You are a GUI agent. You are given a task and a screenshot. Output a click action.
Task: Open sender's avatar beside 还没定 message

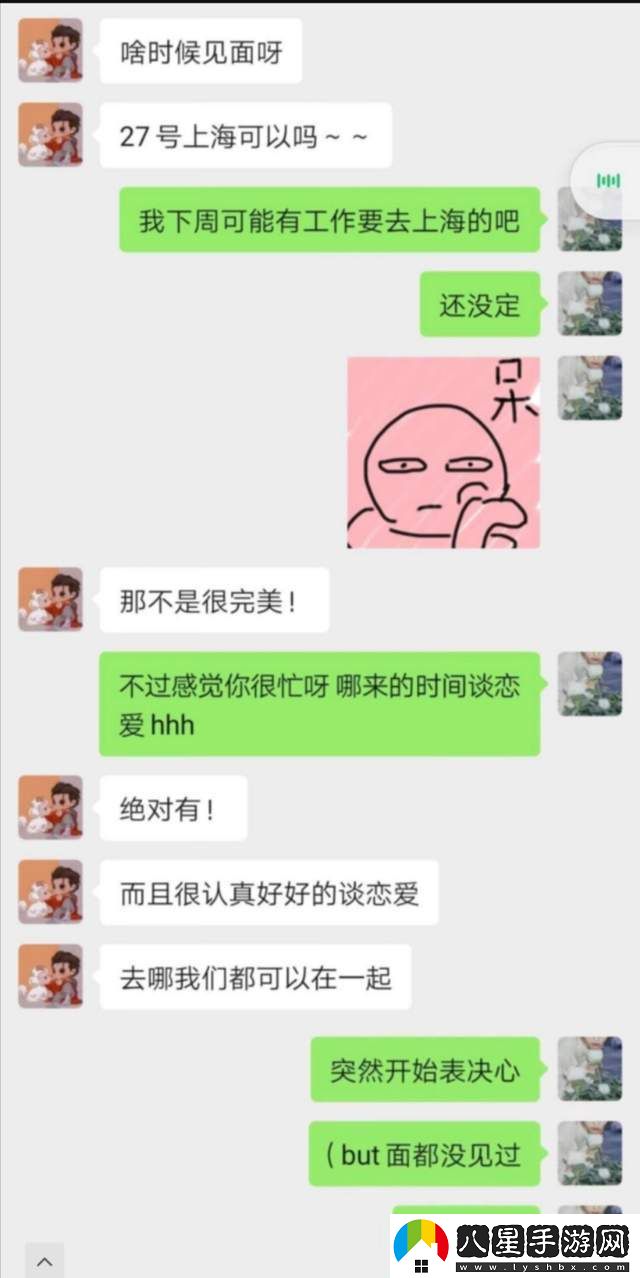[590, 303]
